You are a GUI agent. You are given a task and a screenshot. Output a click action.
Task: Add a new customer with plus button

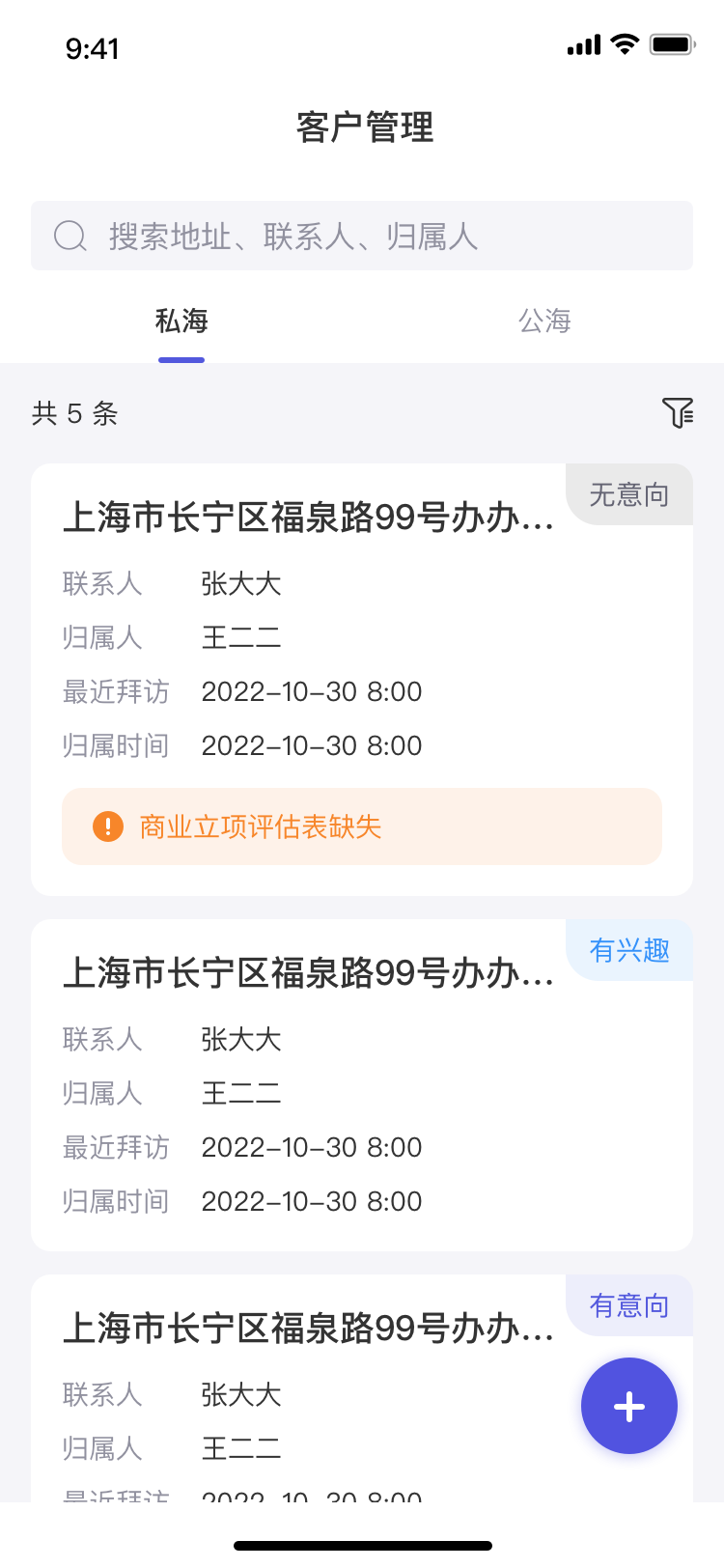pyautogui.click(x=629, y=1406)
